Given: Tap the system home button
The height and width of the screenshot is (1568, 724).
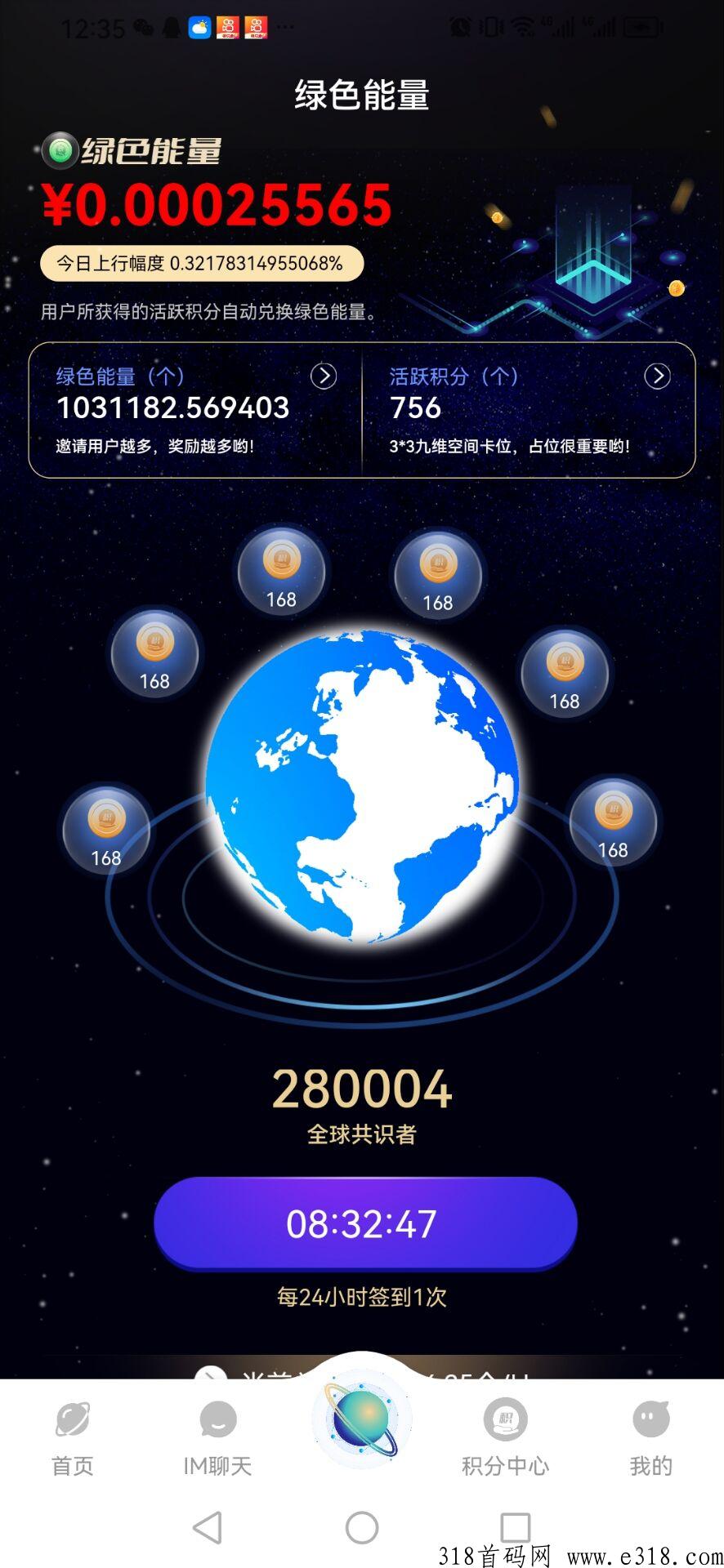Looking at the screenshot, I should (362, 1527).
